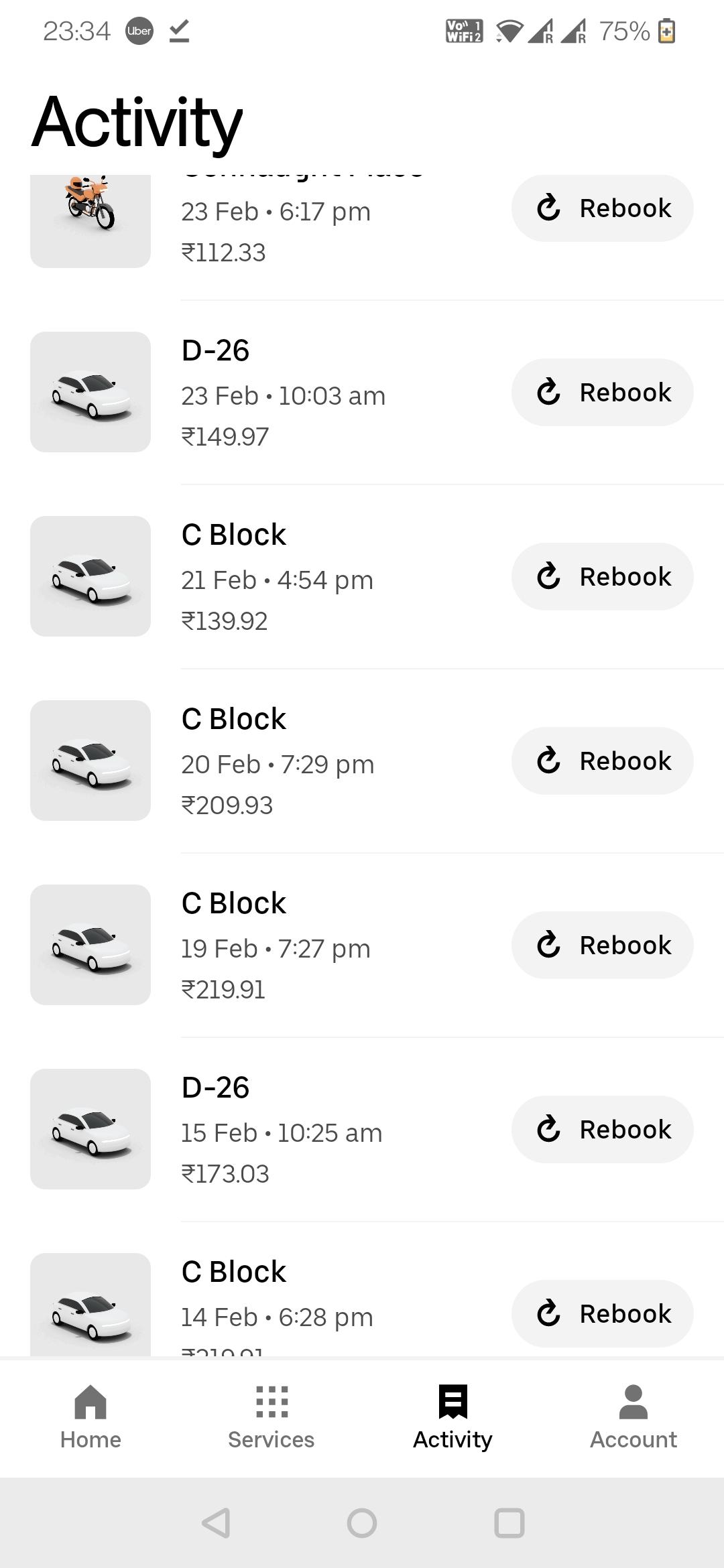Rebook the C Block ride from 20 Feb
This screenshot has height=1568, width=724.
pyautogui.click(x=602, y=761)
